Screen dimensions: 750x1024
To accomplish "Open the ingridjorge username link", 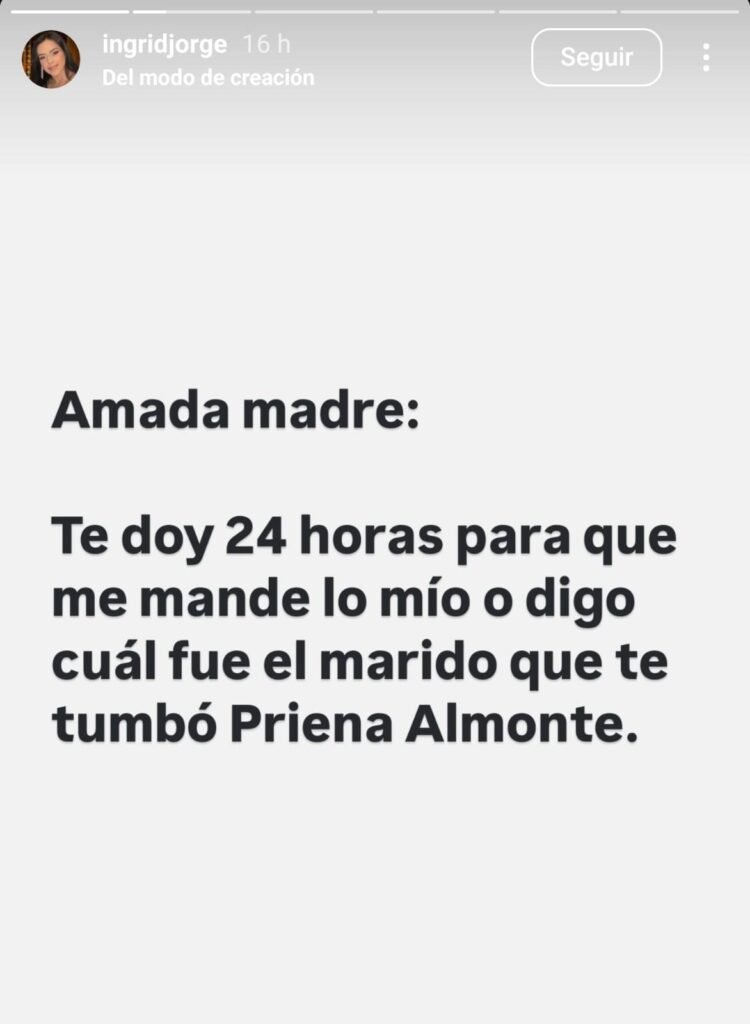I will tap(165, 44).
